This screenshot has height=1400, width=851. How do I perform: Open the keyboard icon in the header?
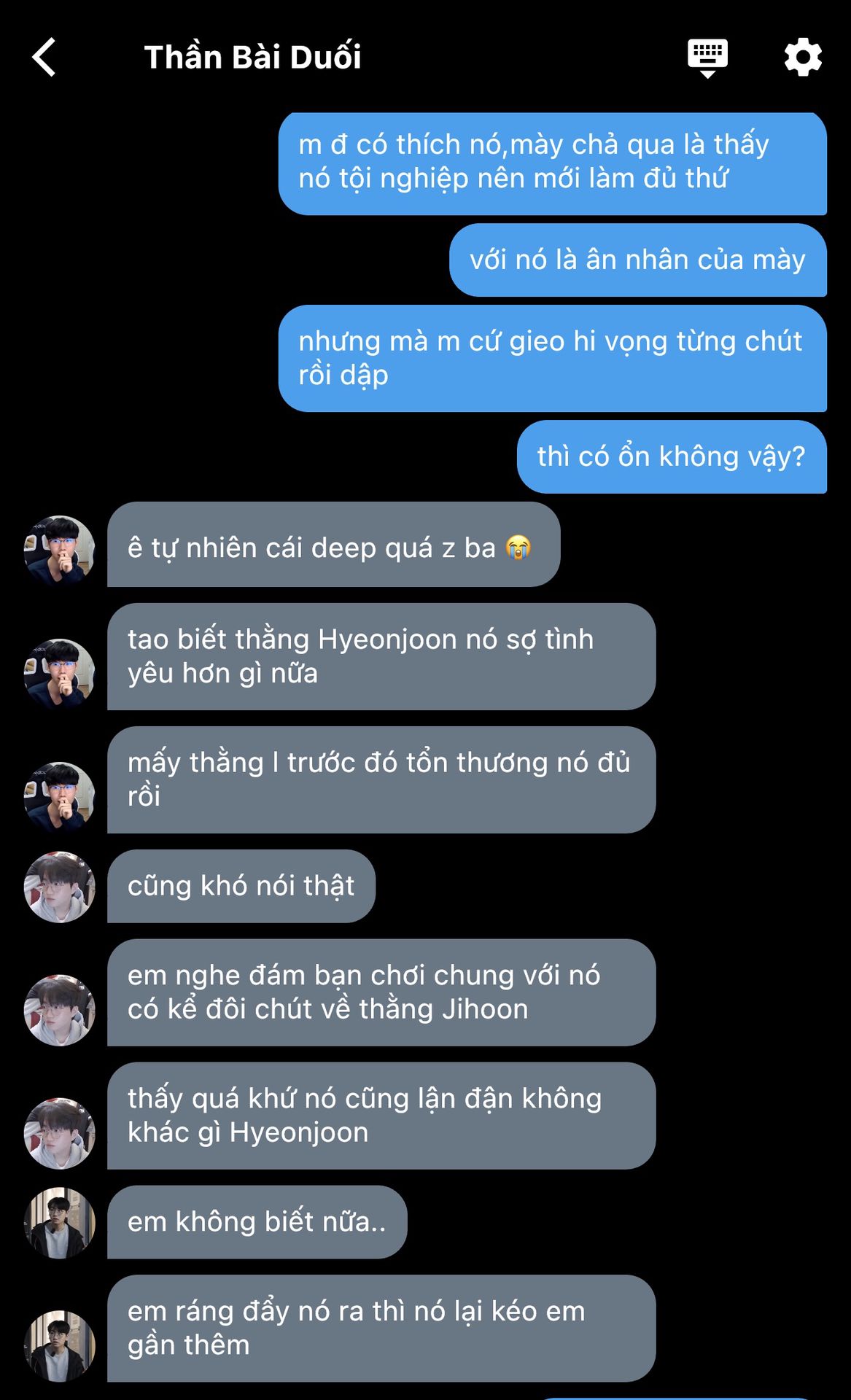click(x=707, y=58)
